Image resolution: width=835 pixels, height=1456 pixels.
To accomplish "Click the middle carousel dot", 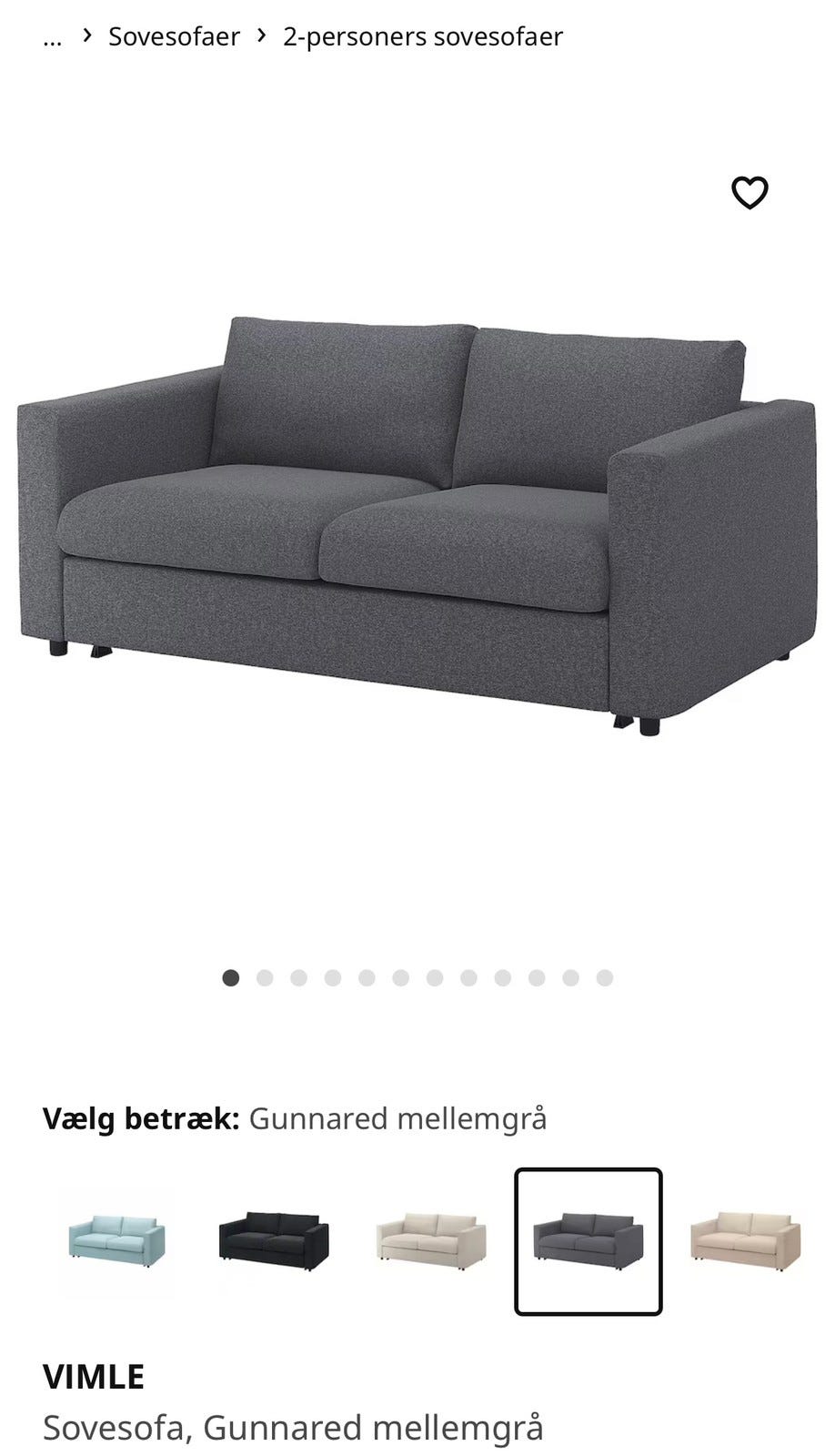I will coord(398,977).
